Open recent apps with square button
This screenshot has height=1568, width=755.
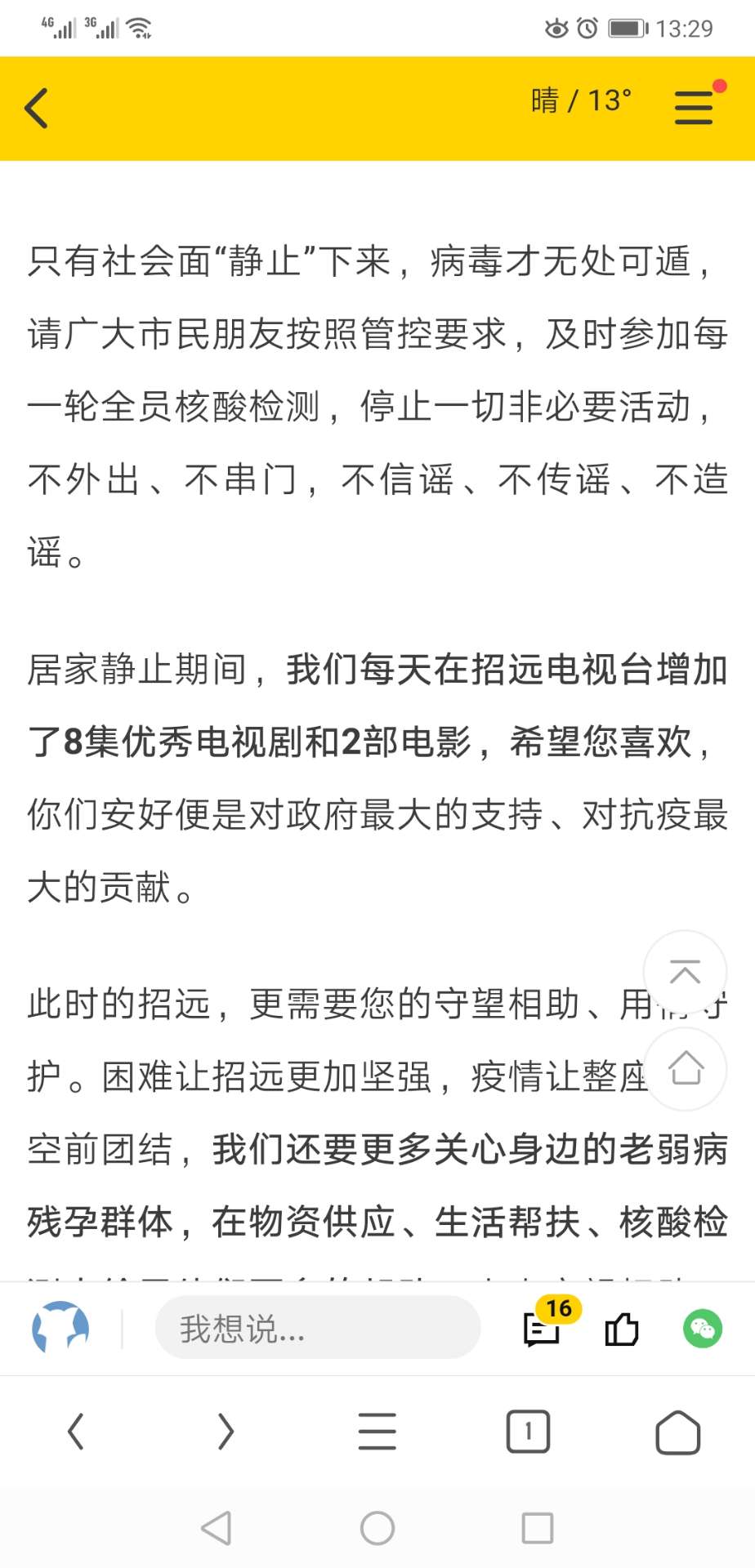click(x=538, y=1528)
